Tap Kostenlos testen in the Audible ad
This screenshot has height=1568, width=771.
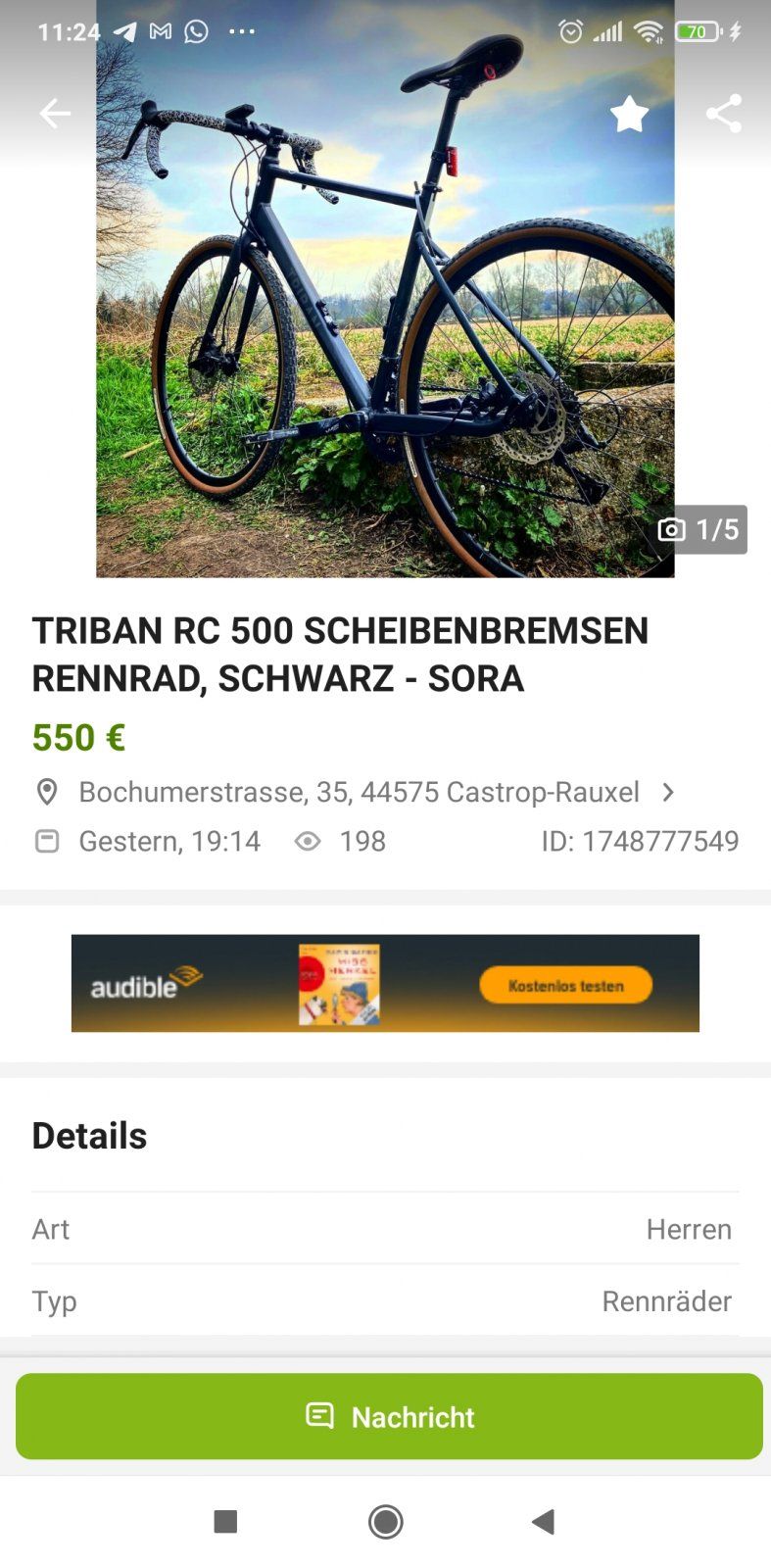pos(565,985)
